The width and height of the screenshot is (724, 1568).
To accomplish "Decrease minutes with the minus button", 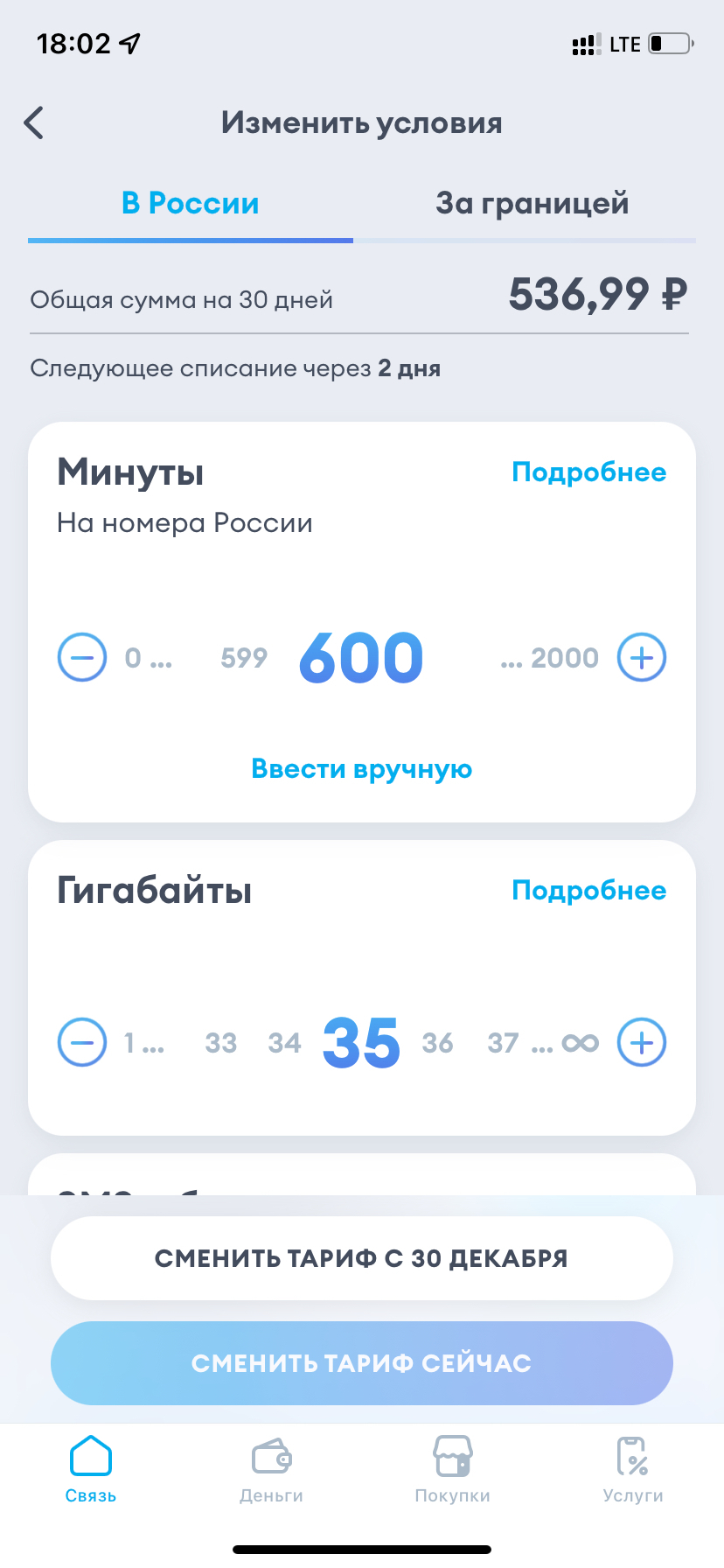I will tap(82, 657).
